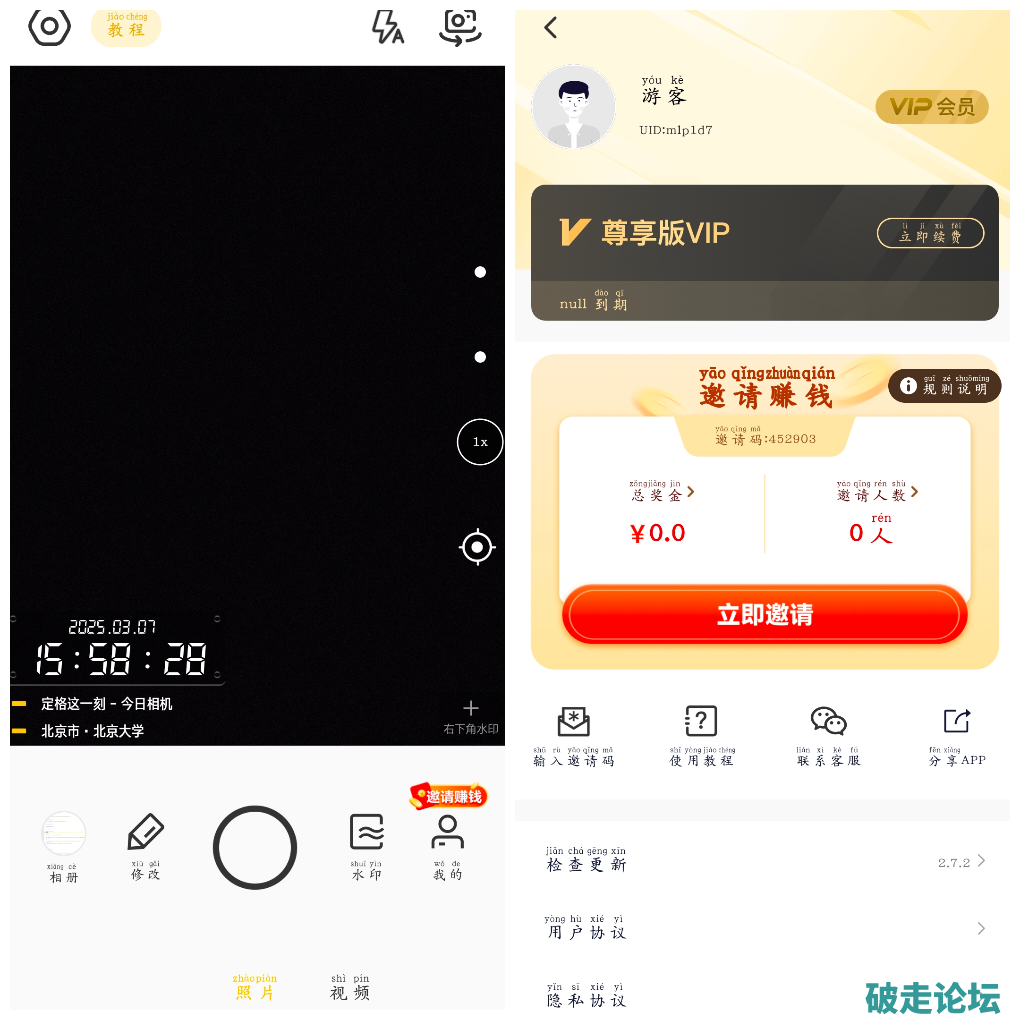Contact support via 联系客服
The height and width of the screenshot is (1020, 1020).
(x=828, y=735)
